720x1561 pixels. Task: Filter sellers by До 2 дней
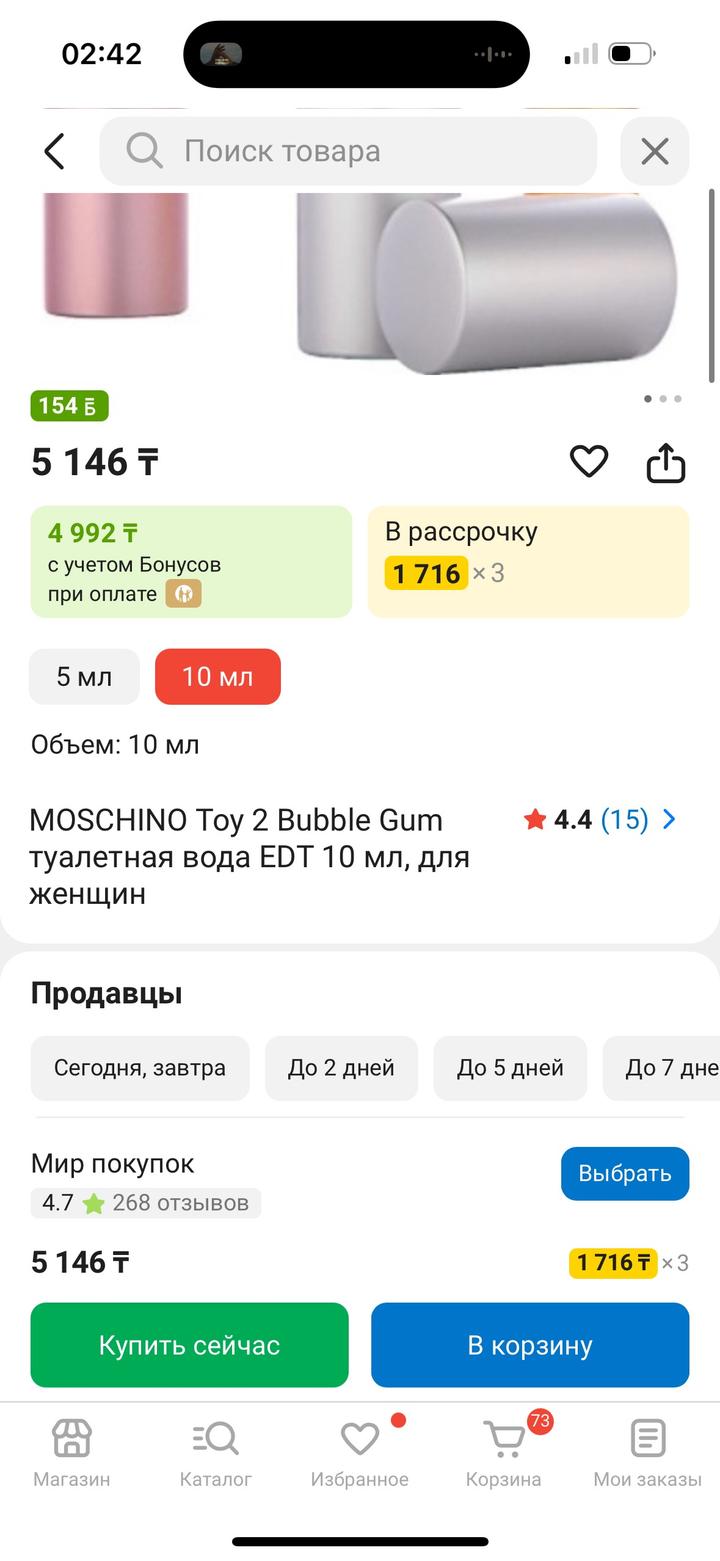coord(341,1068)
